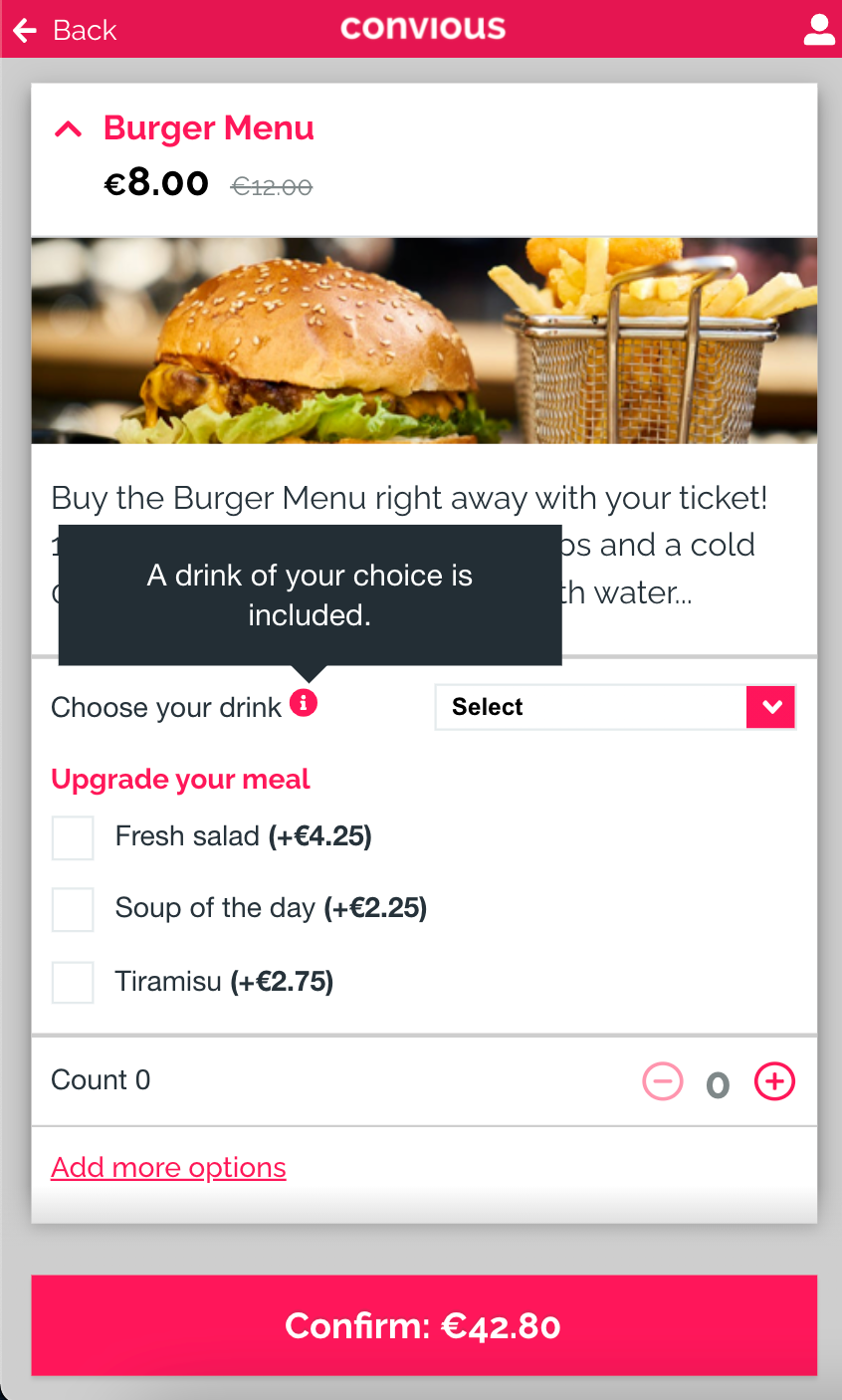Tap the drink info icon

coord(304,704)
